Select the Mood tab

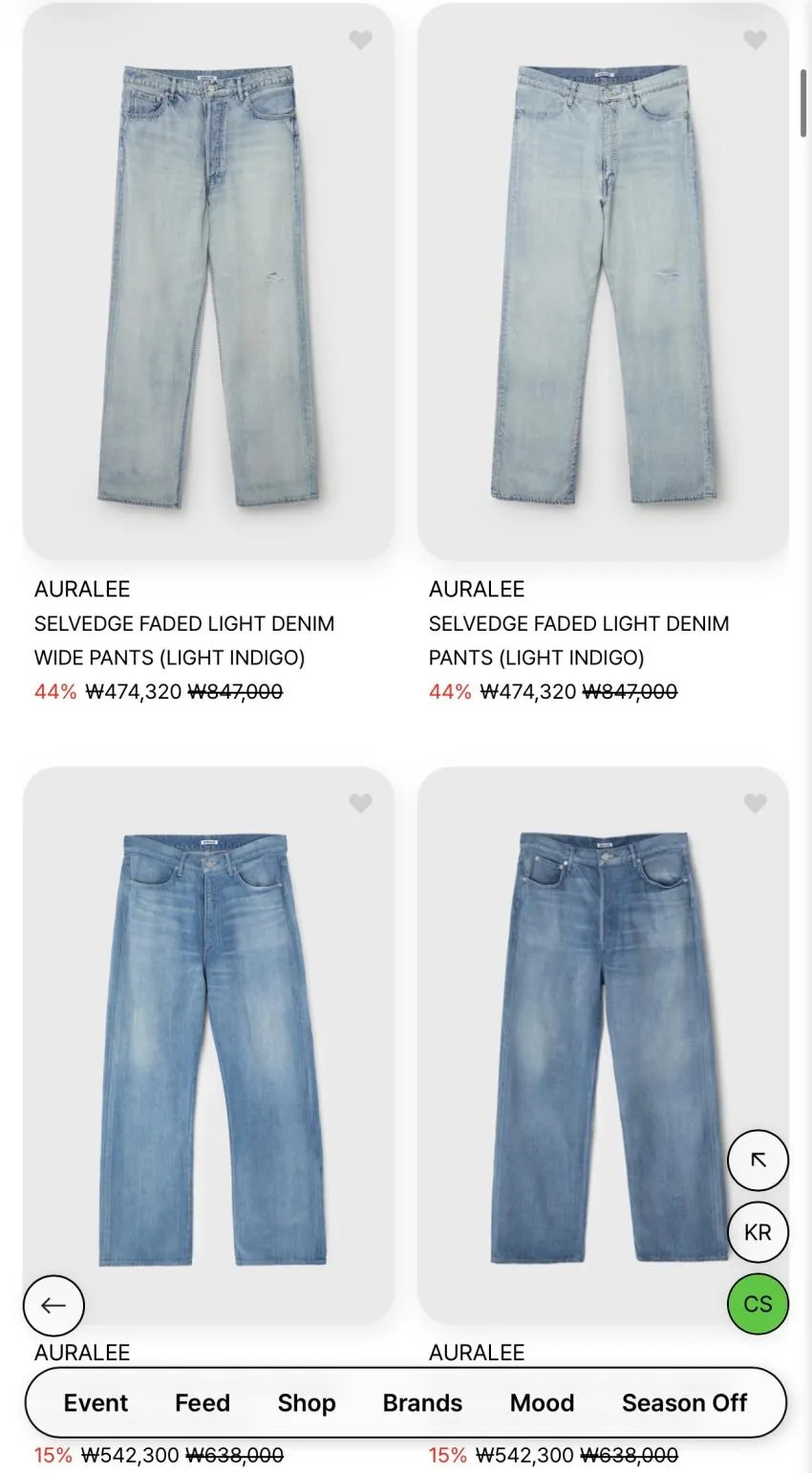542,1402
